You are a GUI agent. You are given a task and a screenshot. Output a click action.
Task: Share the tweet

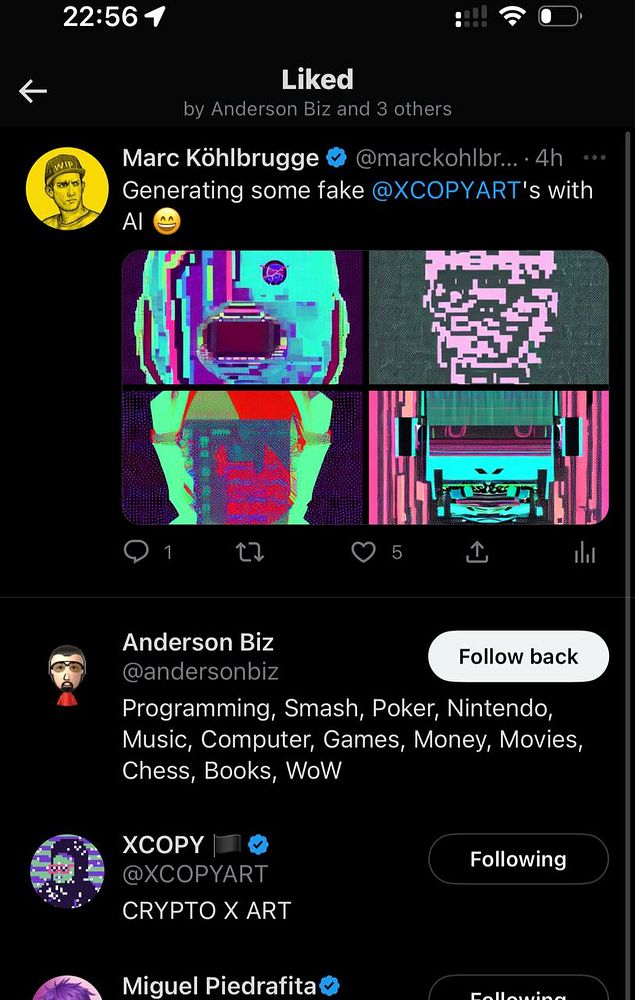tap(477, 552)
